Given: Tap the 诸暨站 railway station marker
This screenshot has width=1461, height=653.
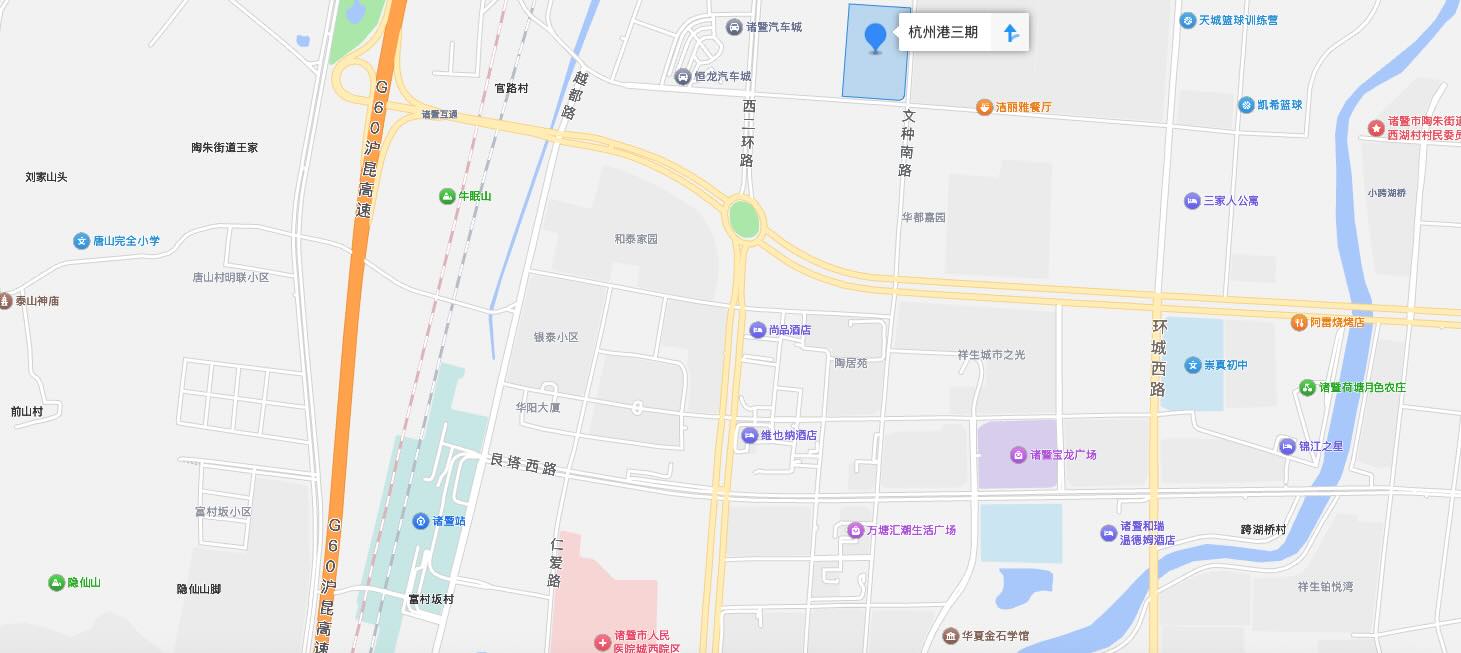Looking at the screenshot, I should point(421,520).
